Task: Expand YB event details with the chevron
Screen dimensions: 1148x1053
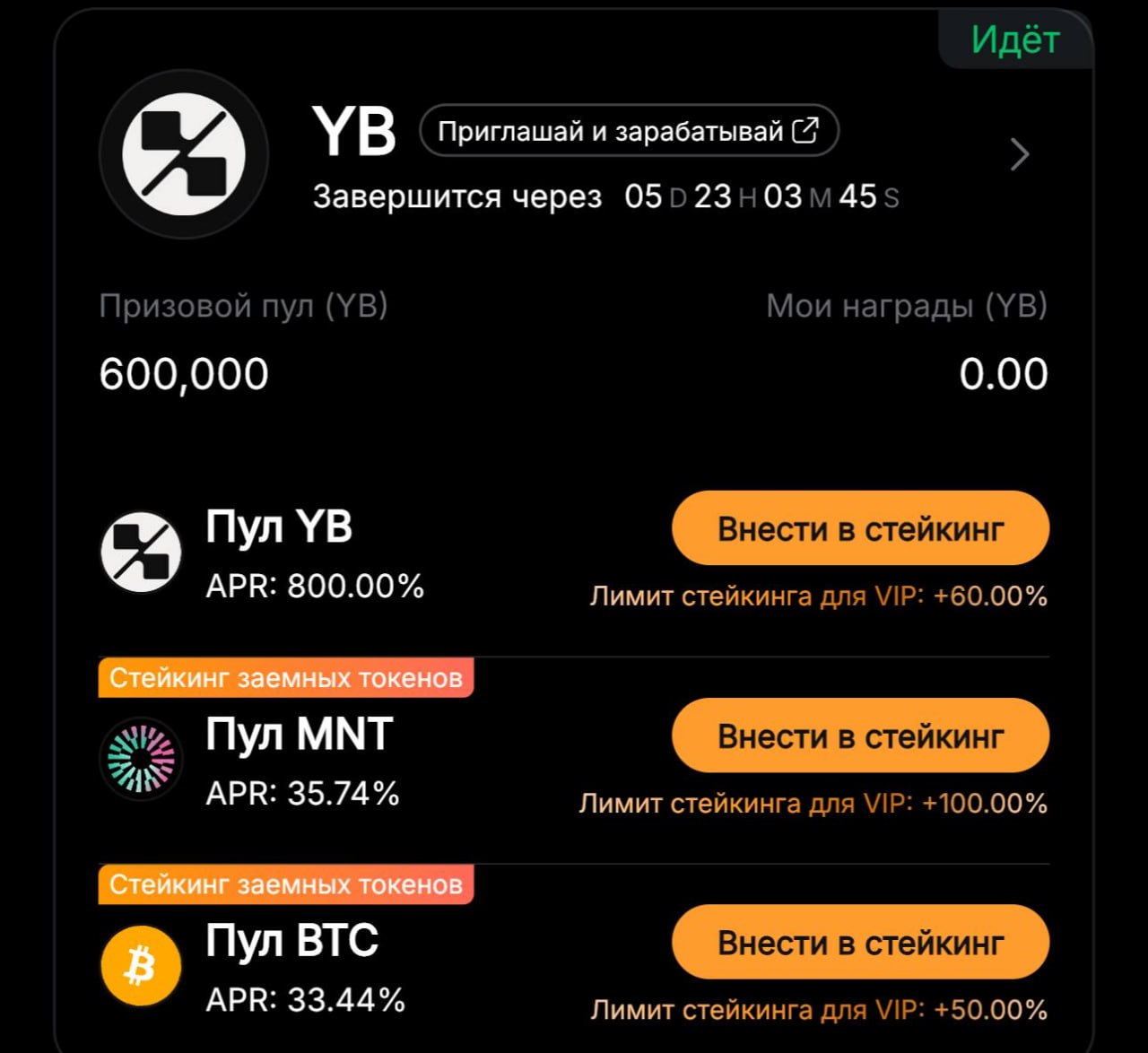Action: coord(1019,155)
